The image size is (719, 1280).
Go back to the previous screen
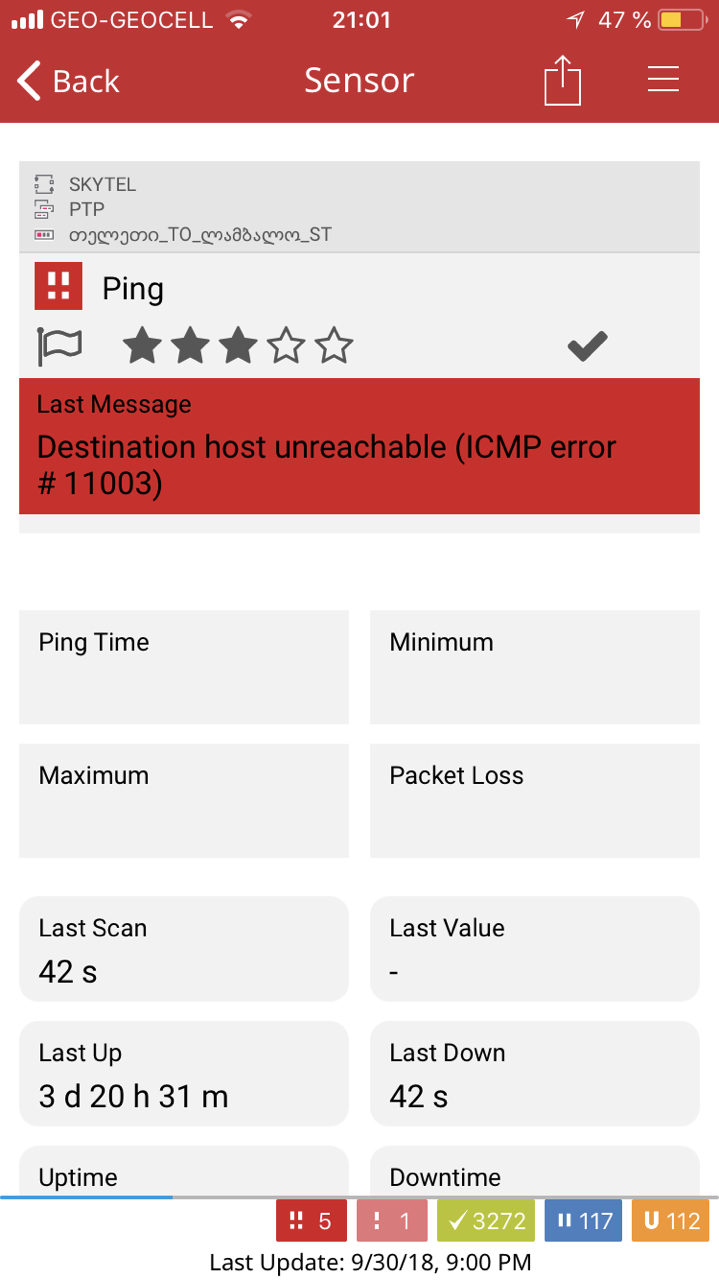(68, 81)
